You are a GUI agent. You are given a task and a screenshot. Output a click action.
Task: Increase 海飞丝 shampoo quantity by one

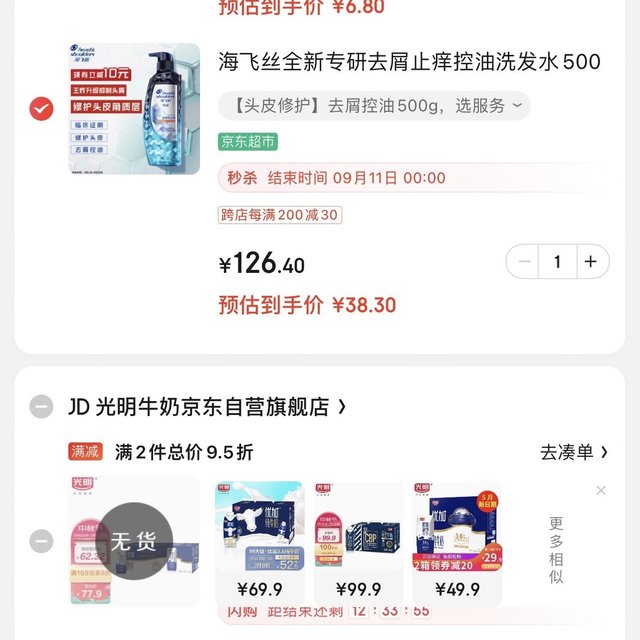[x=591, y=262]
